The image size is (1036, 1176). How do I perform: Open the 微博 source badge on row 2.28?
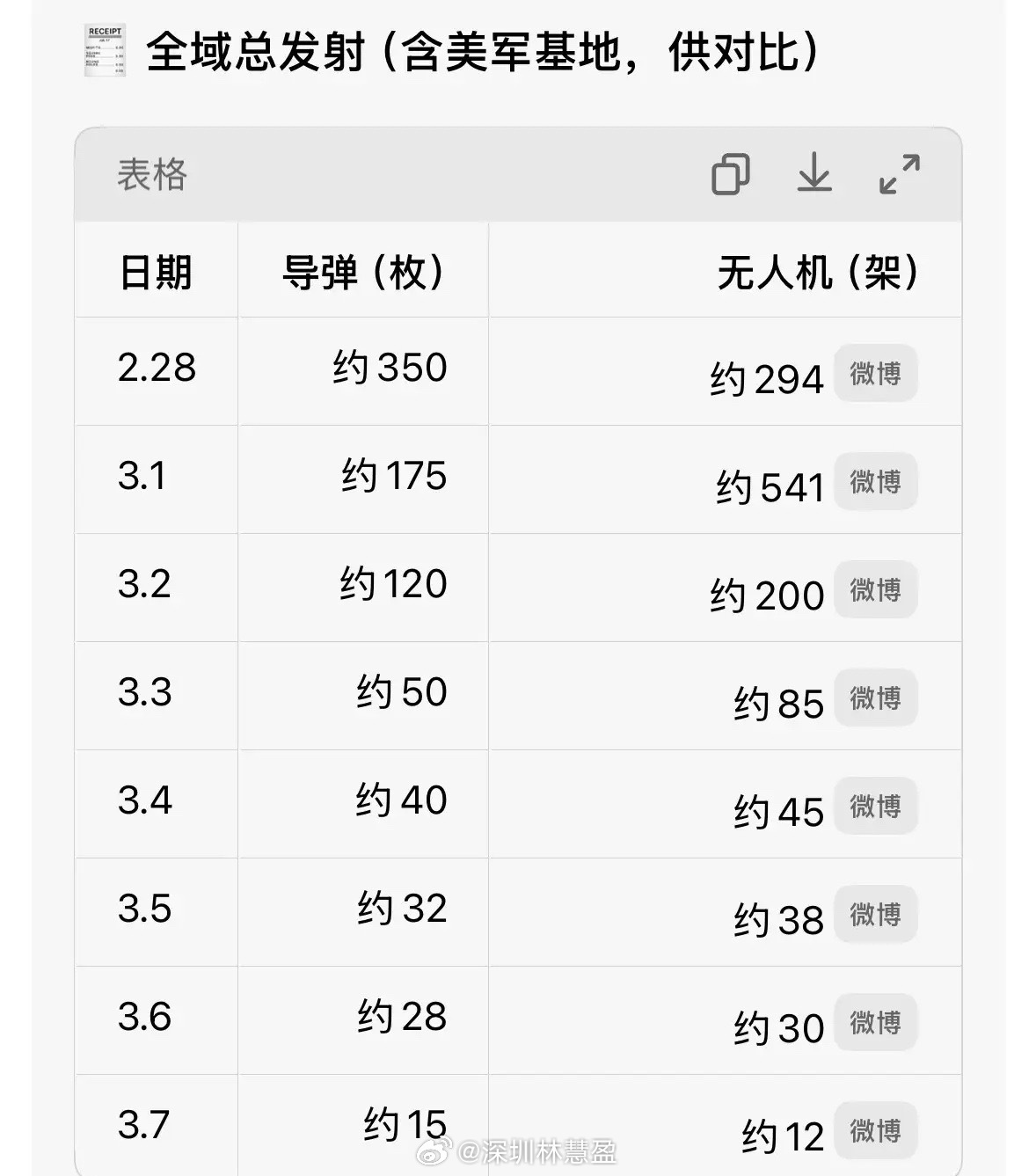(875, 374)
